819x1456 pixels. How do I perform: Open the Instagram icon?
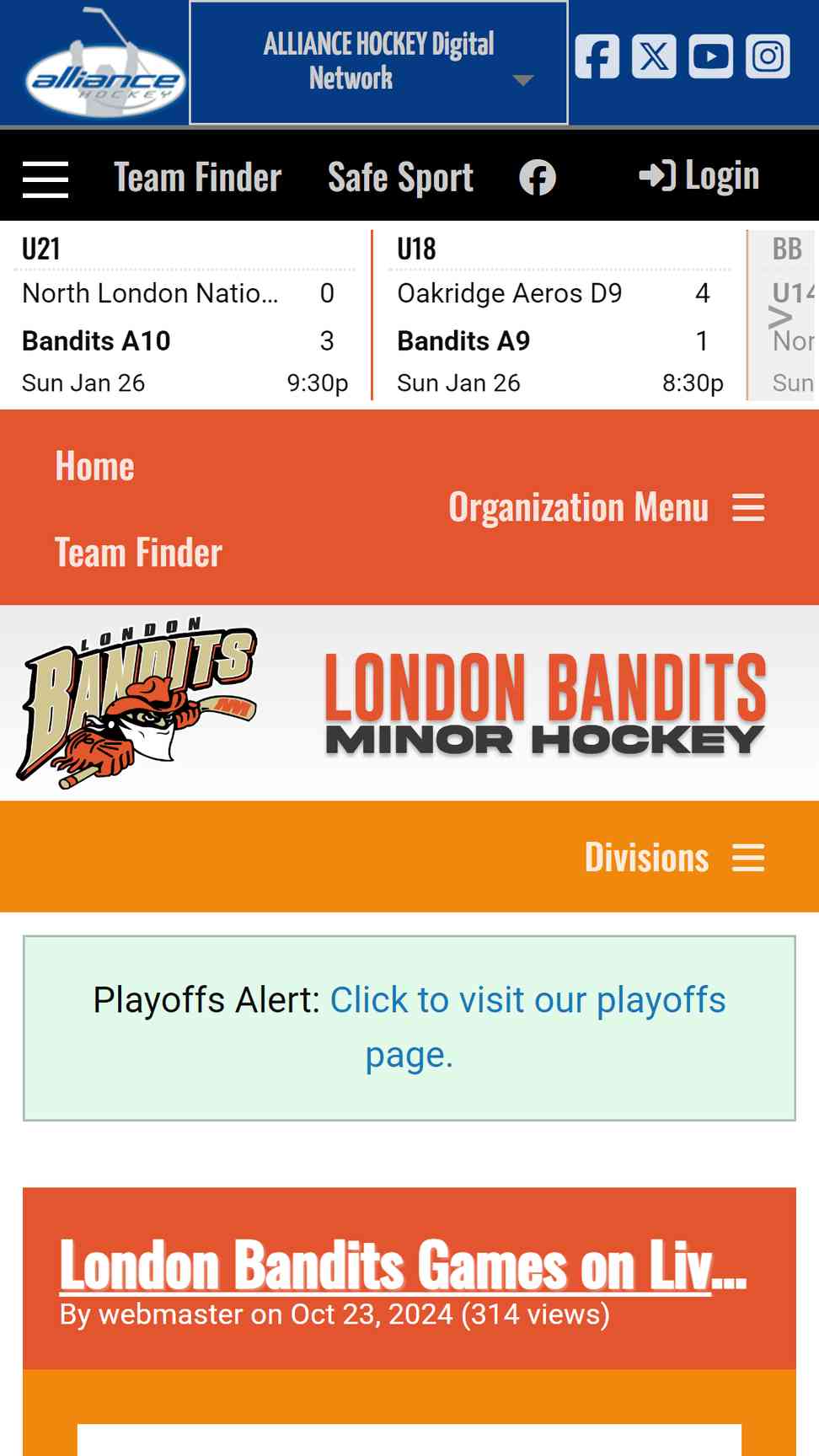pos(768,56)
